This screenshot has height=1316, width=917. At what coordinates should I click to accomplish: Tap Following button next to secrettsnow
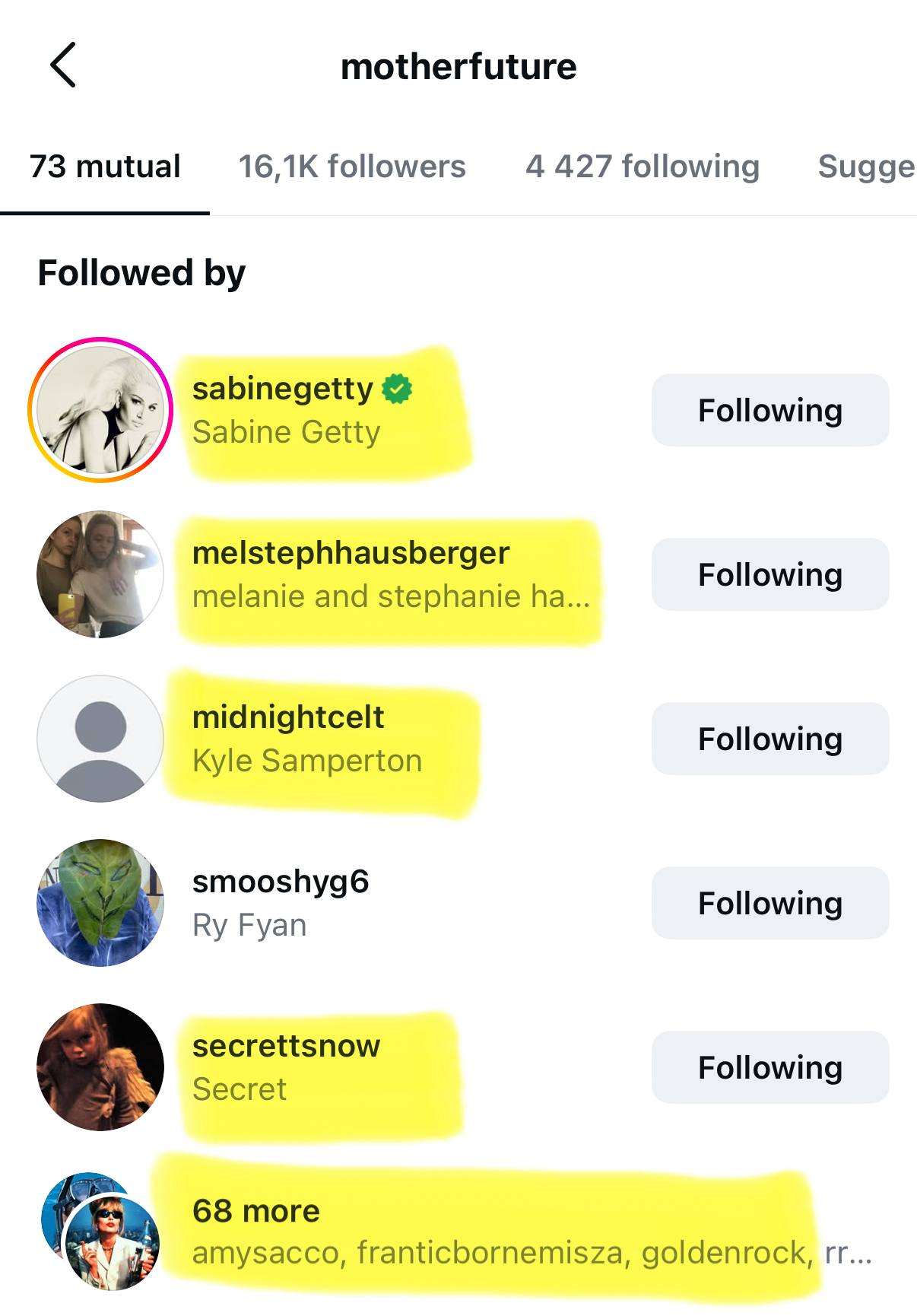pyautogui.click(x=769, y=1067)
